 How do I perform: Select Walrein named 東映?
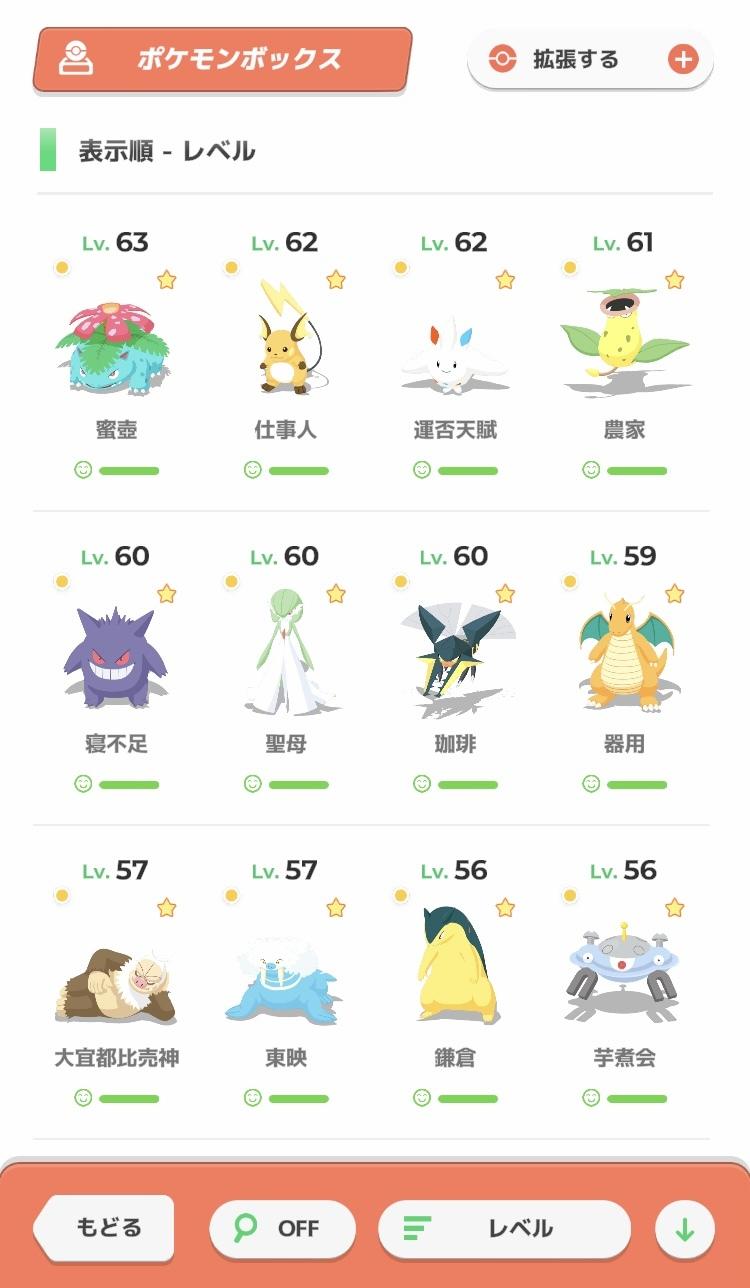click(x=286, y=980)
